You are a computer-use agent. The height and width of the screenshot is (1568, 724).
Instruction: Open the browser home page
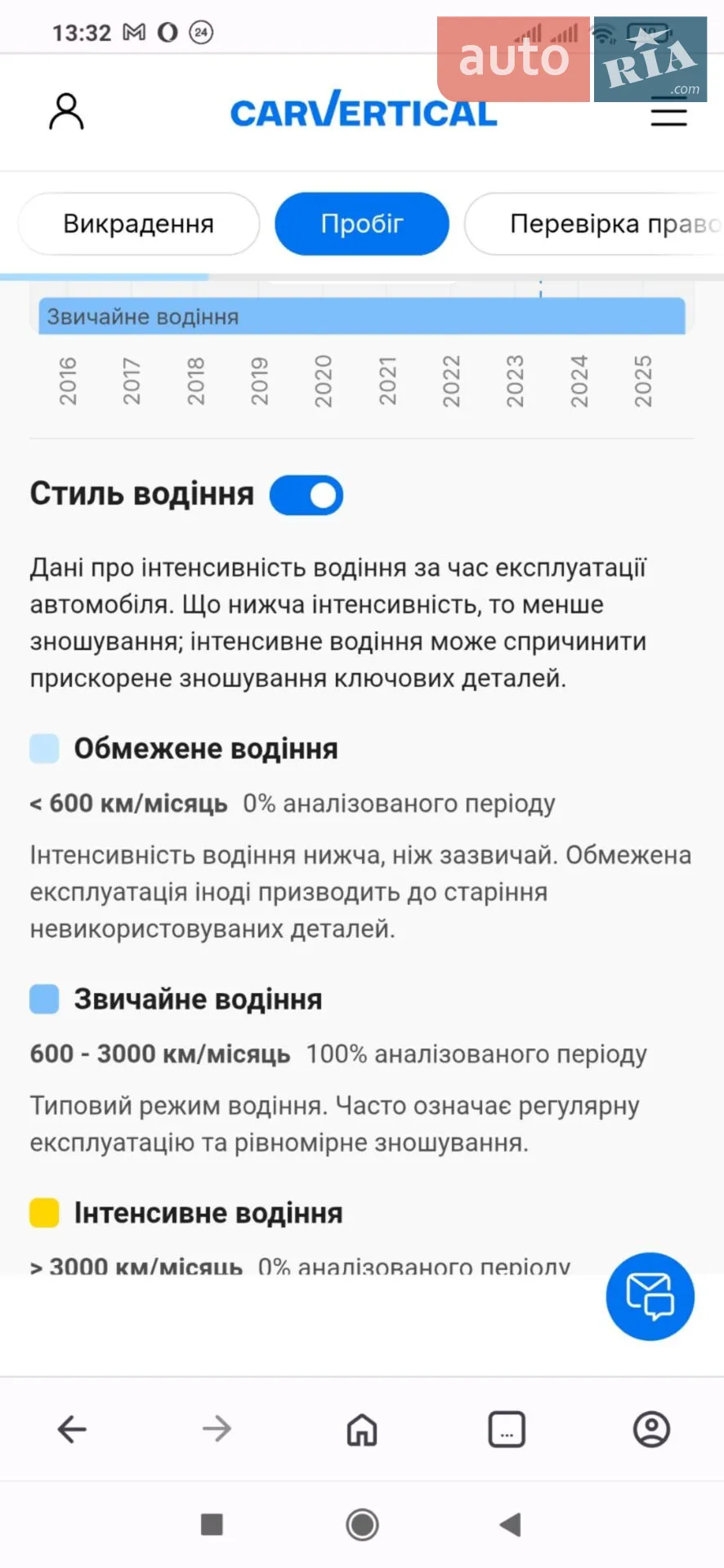362,1429
